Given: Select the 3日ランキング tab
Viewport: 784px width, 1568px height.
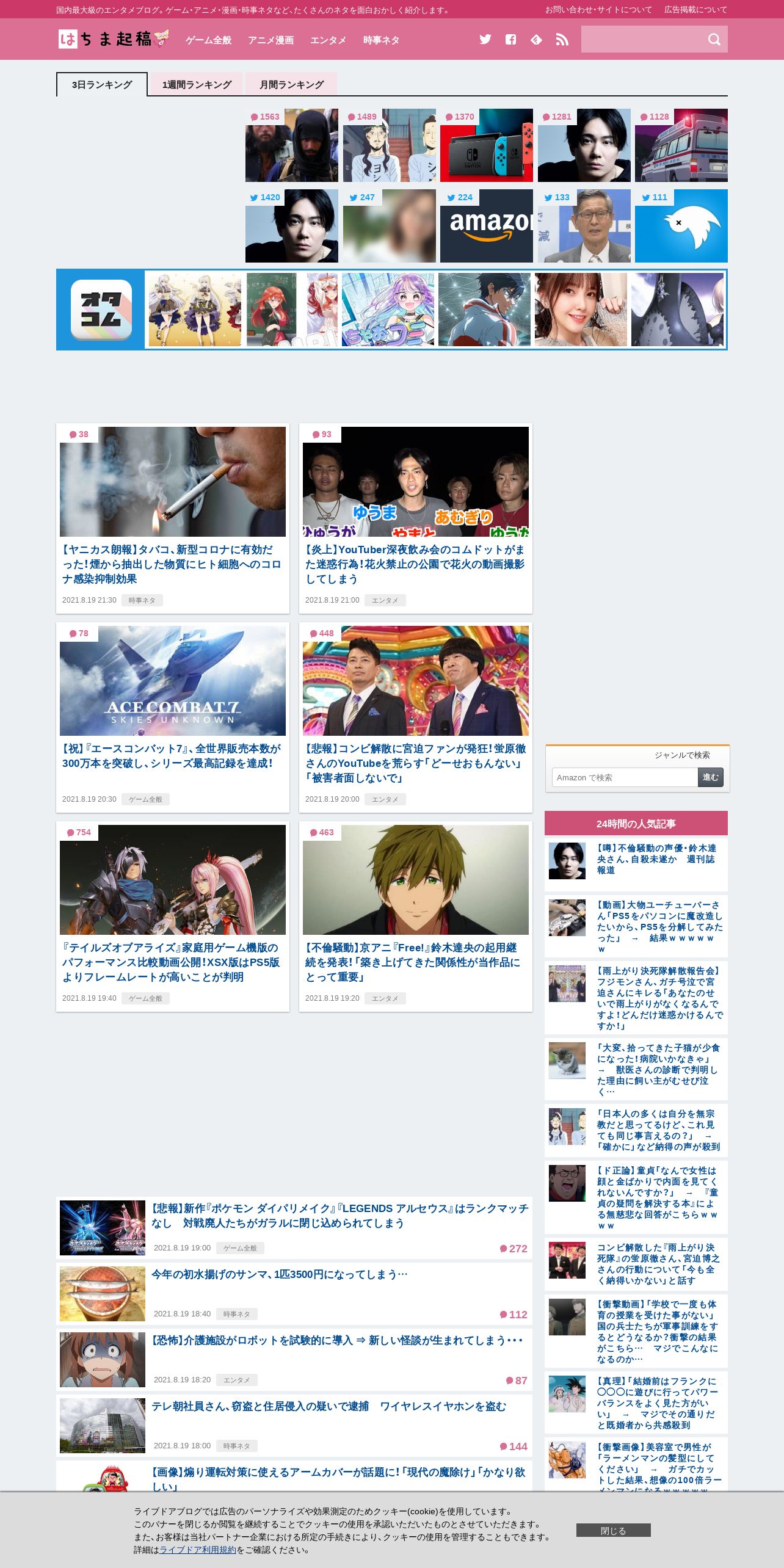Looking at the screenshot, I should pos(102,84).
